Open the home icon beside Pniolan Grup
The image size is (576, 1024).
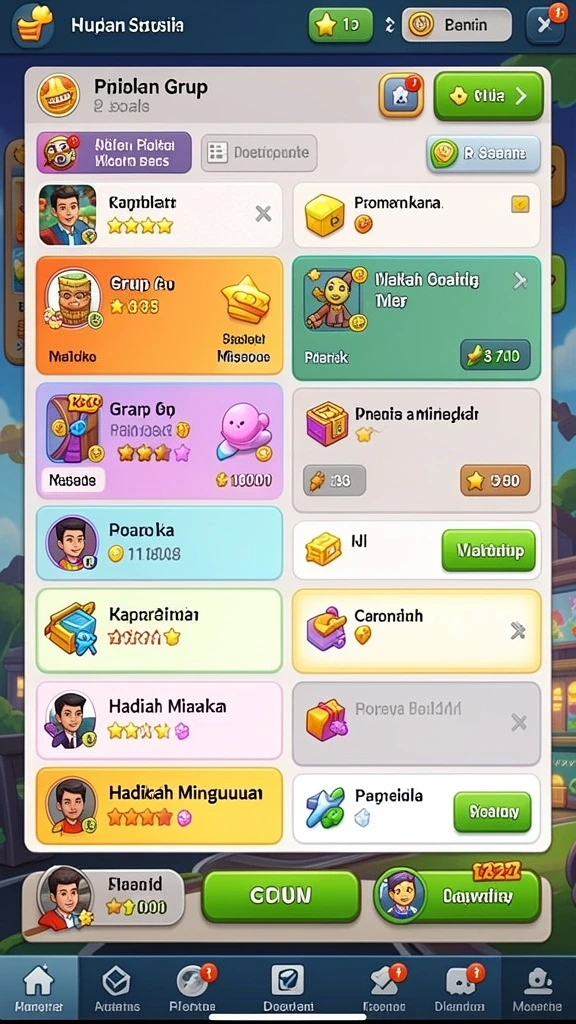tap(400, 95)
